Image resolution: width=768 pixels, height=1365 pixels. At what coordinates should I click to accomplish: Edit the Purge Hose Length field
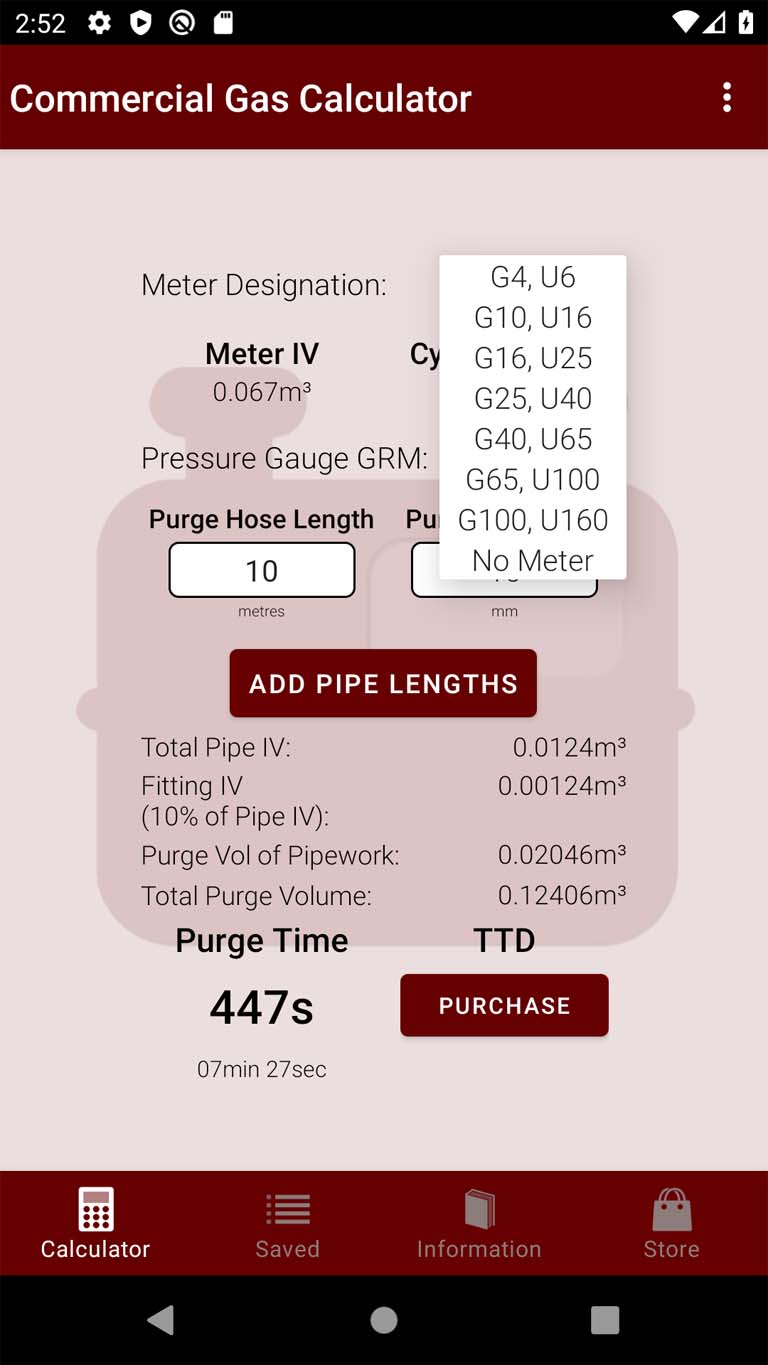click(262, 570)
